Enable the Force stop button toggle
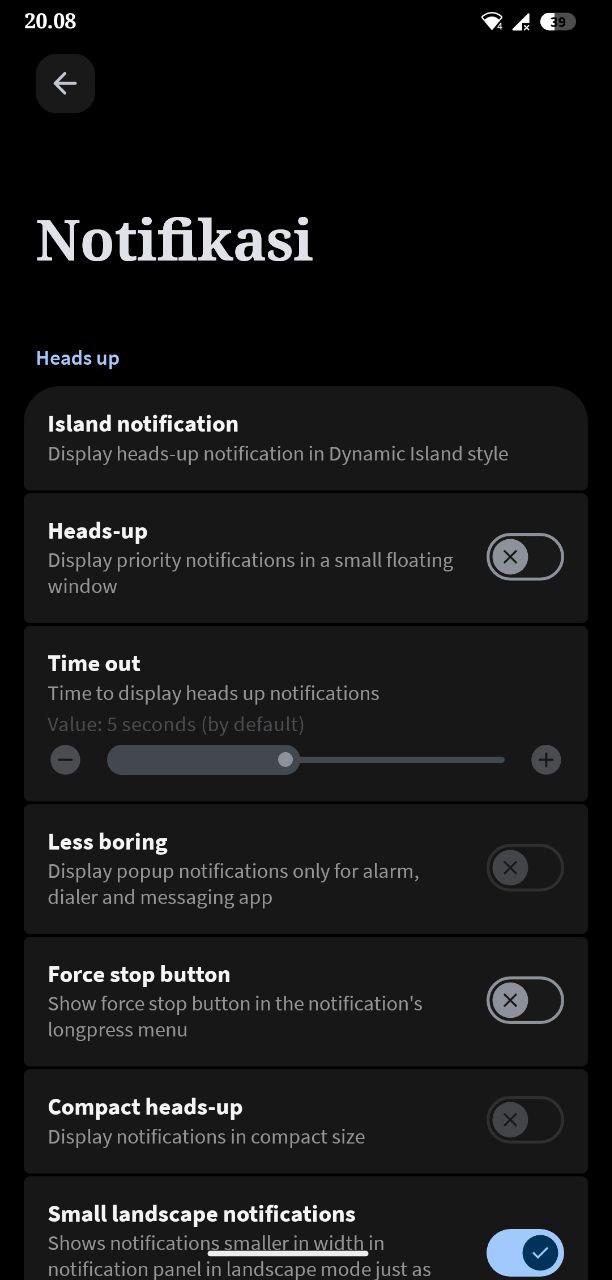 525,1000
